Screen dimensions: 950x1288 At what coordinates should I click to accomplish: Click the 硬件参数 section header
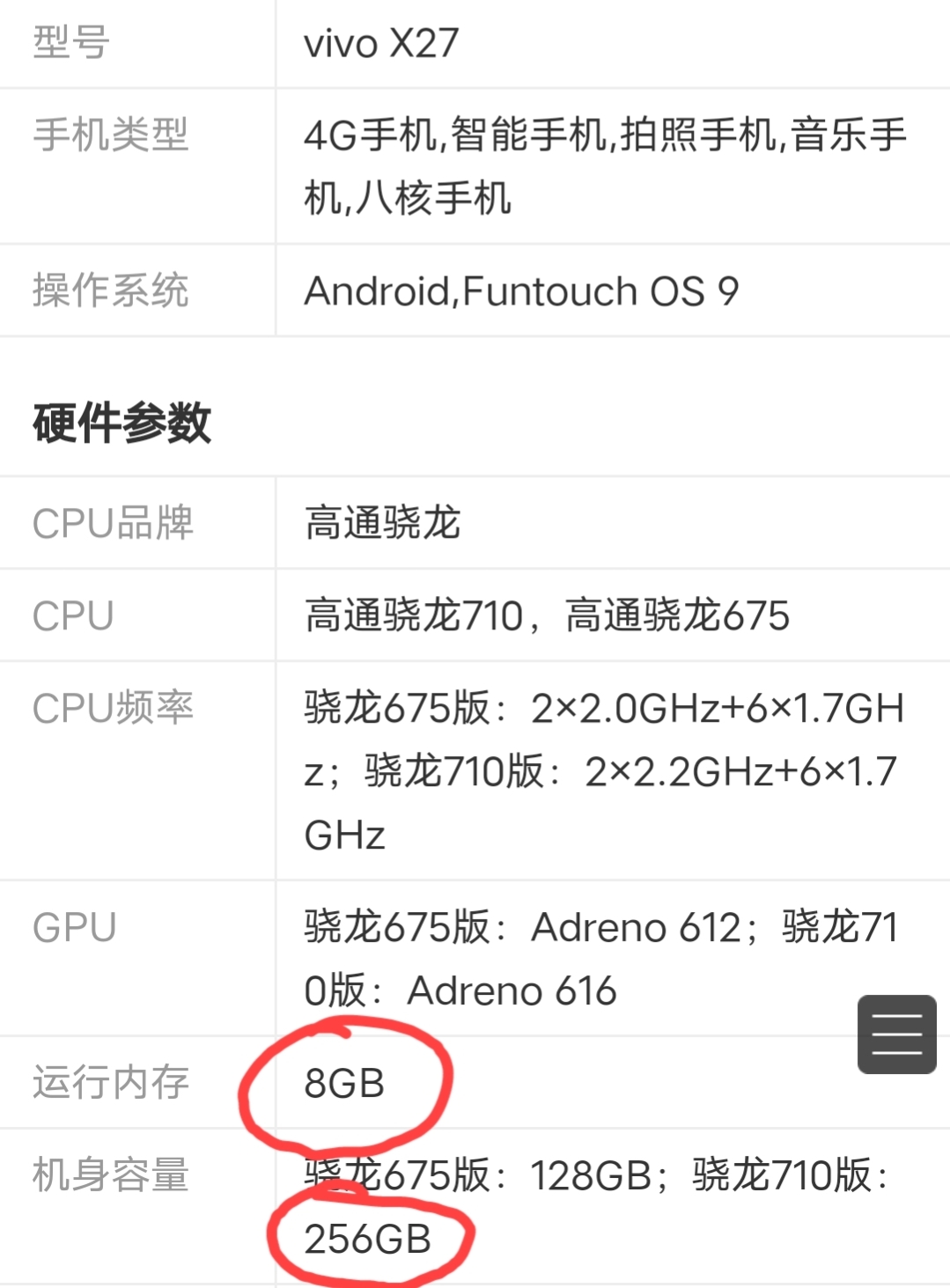(123, 424)
